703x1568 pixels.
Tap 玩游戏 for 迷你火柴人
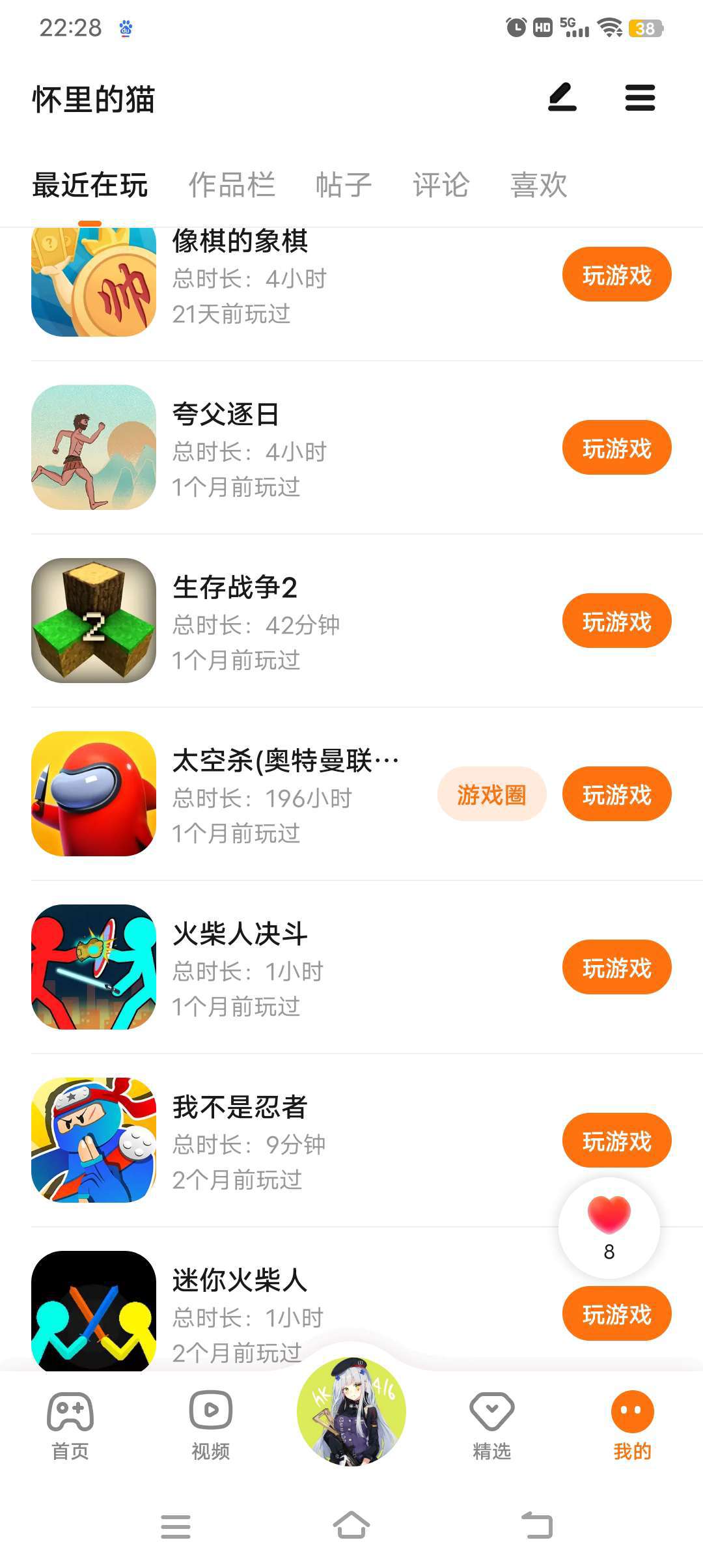[x=616, y=1313]
